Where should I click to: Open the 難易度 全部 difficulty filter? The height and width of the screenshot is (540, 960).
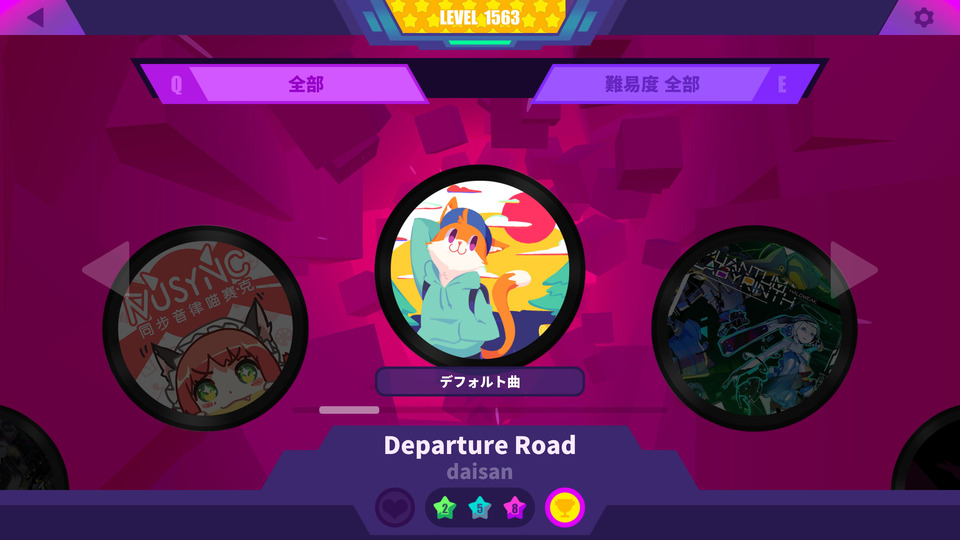point(652,85)
